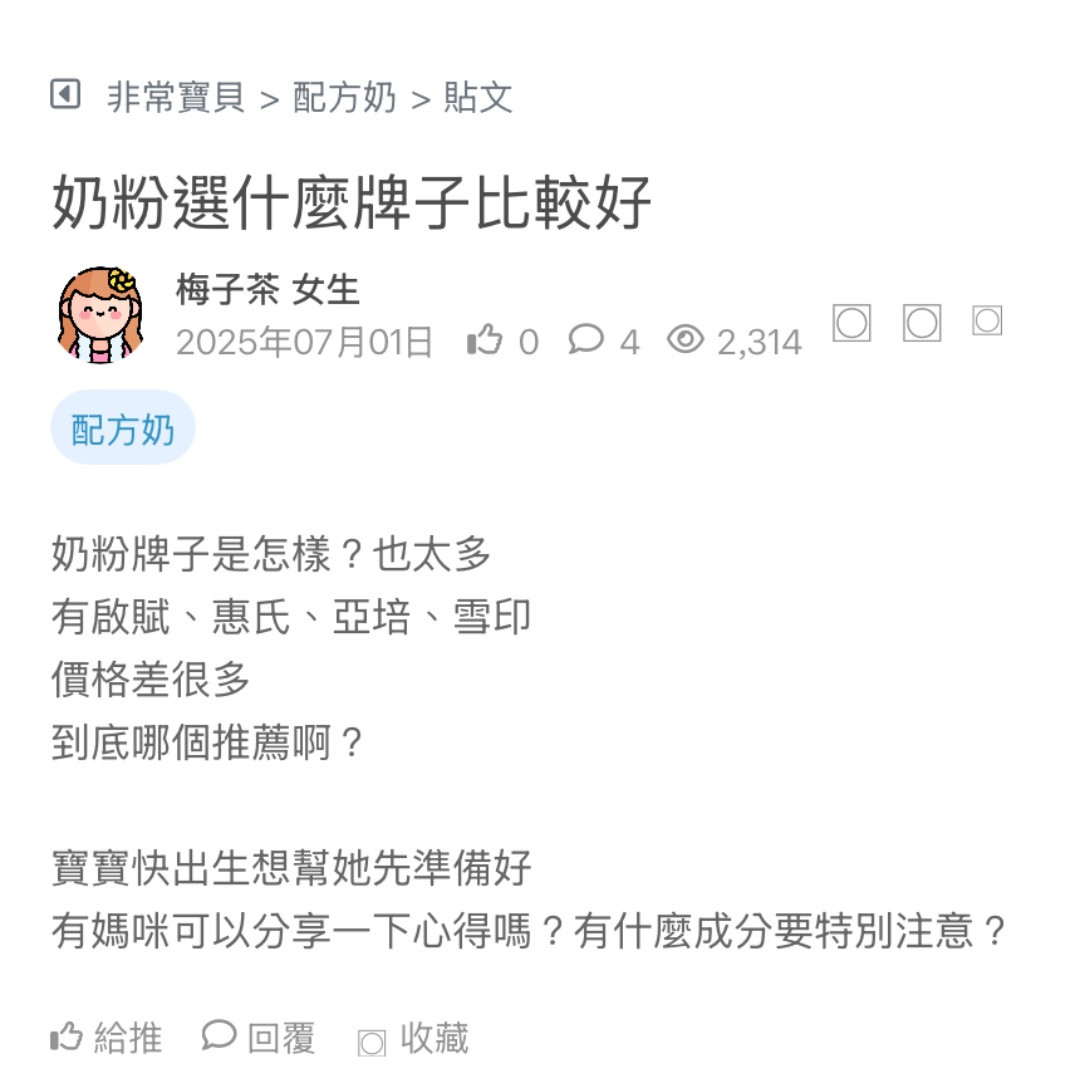Open the 非常寶貝 breadcrumb link
The width and height of the screenshot is (1080, 1080).
pyautogui.click(x=176, y=98)
